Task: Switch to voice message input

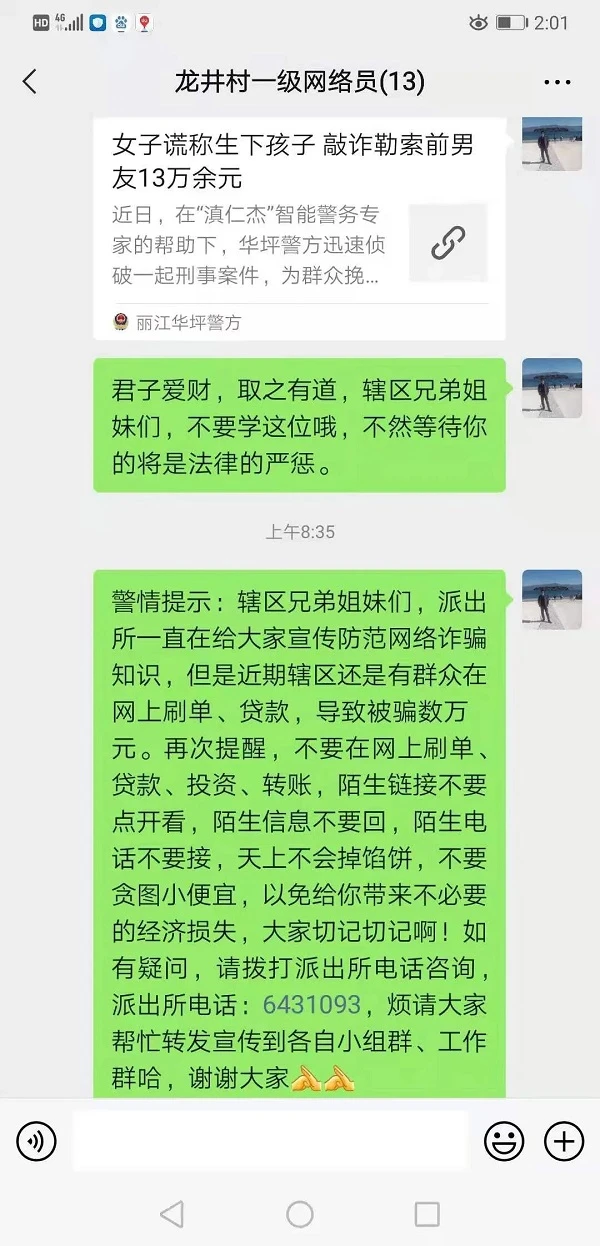Action: click(x=37, y=1141)
